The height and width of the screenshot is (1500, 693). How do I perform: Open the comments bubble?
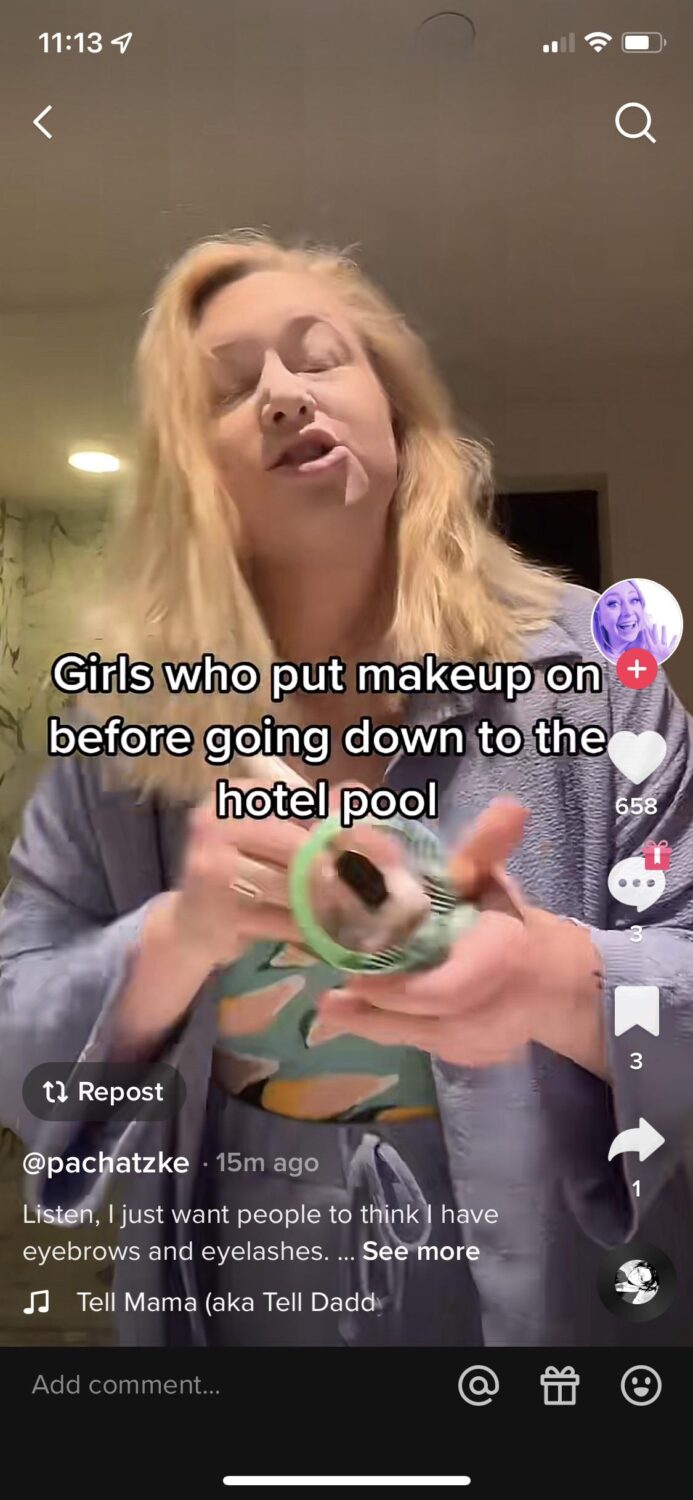(x=636, y=884)
